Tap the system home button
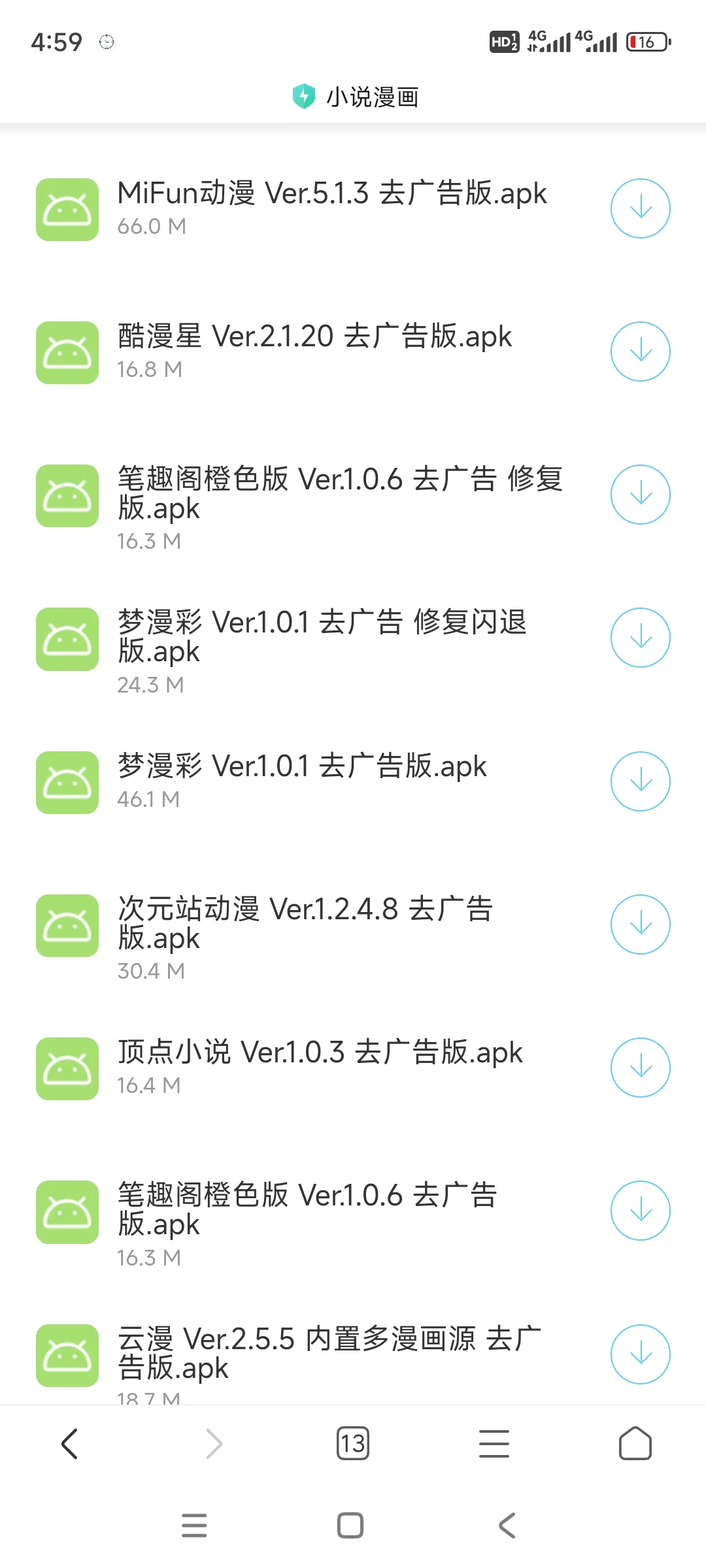This screenshot has height=1568, width=706. [x=350, y=1526]
